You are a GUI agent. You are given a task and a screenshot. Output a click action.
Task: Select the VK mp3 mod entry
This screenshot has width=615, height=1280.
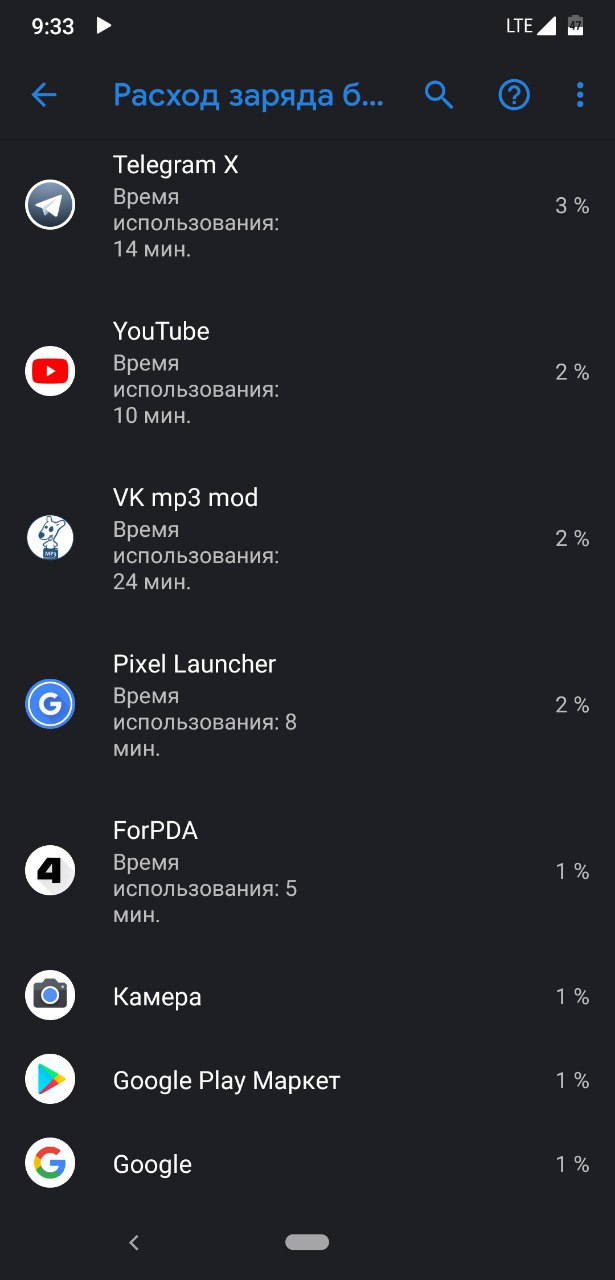307,538
